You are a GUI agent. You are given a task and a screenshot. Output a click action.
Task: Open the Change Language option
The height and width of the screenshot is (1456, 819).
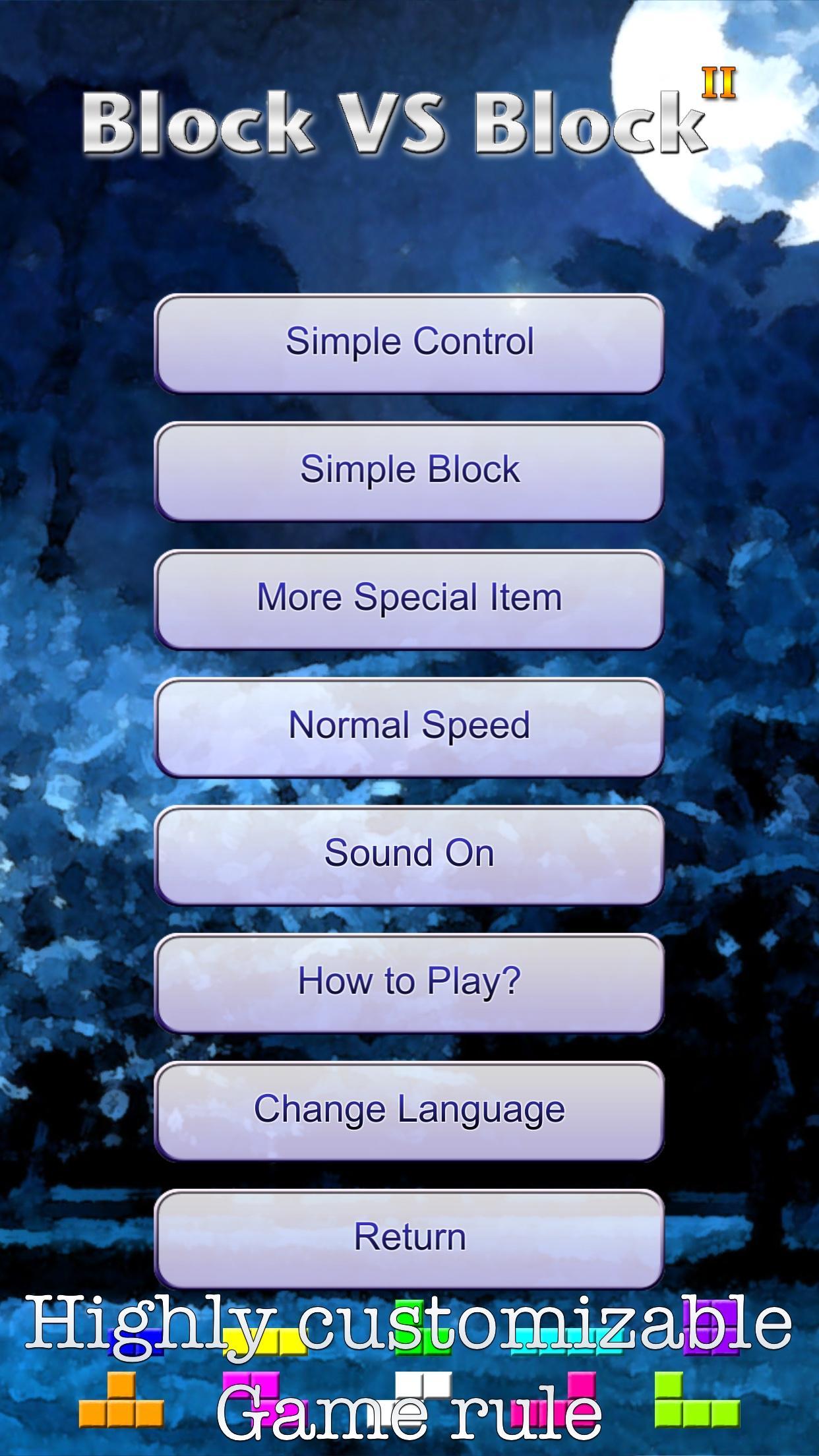coord(409,1110)
